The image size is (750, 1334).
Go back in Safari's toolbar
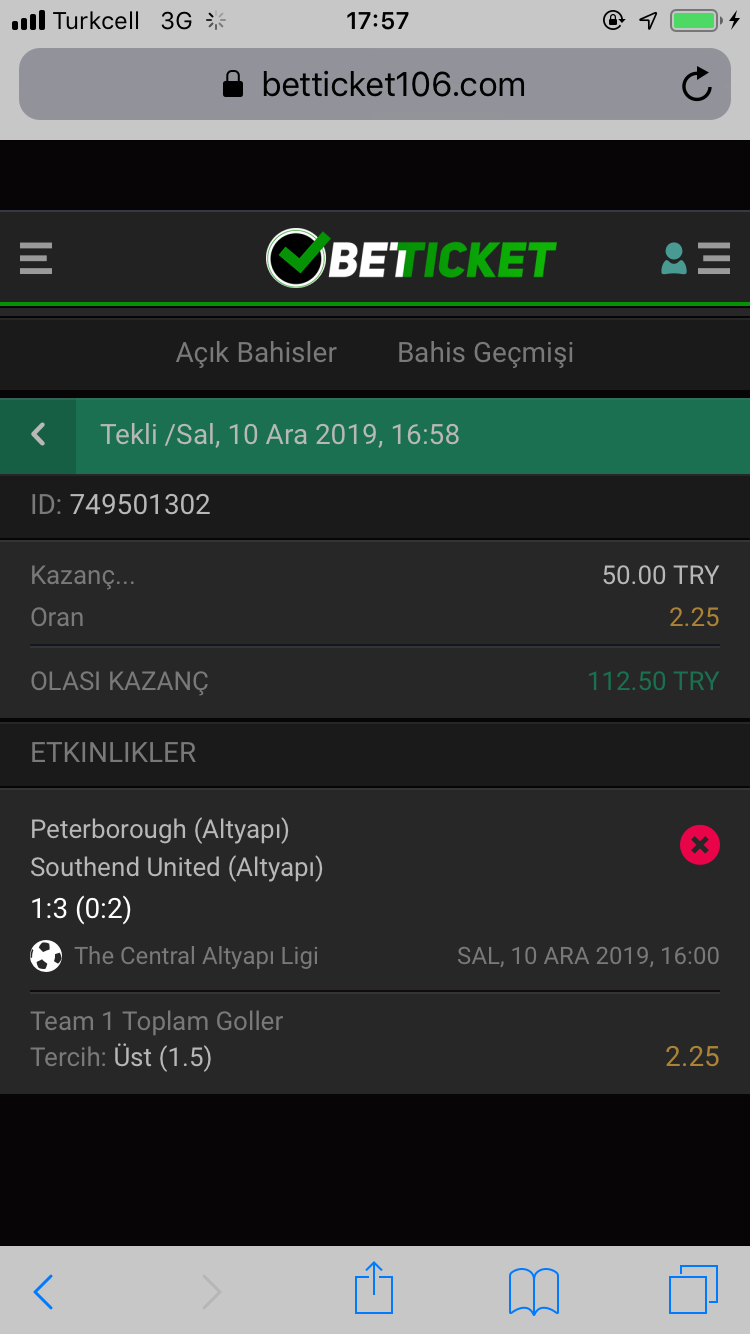[x=43, y=1292]
